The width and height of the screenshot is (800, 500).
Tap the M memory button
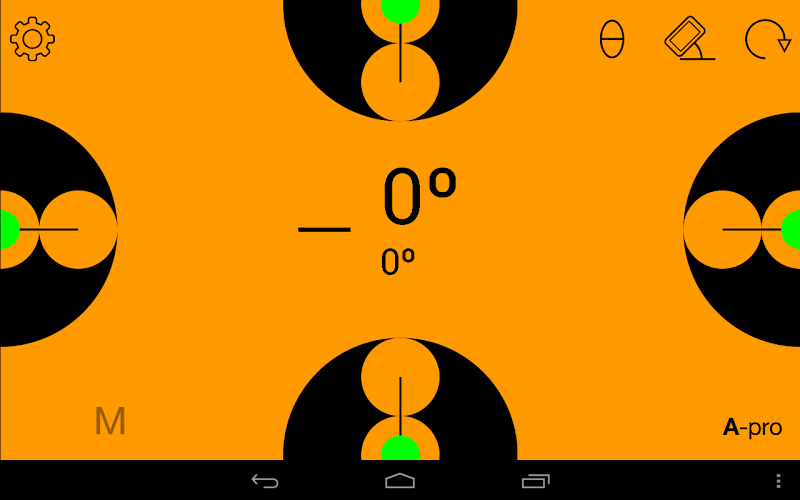pyautogui.click(x=110, y=422)
